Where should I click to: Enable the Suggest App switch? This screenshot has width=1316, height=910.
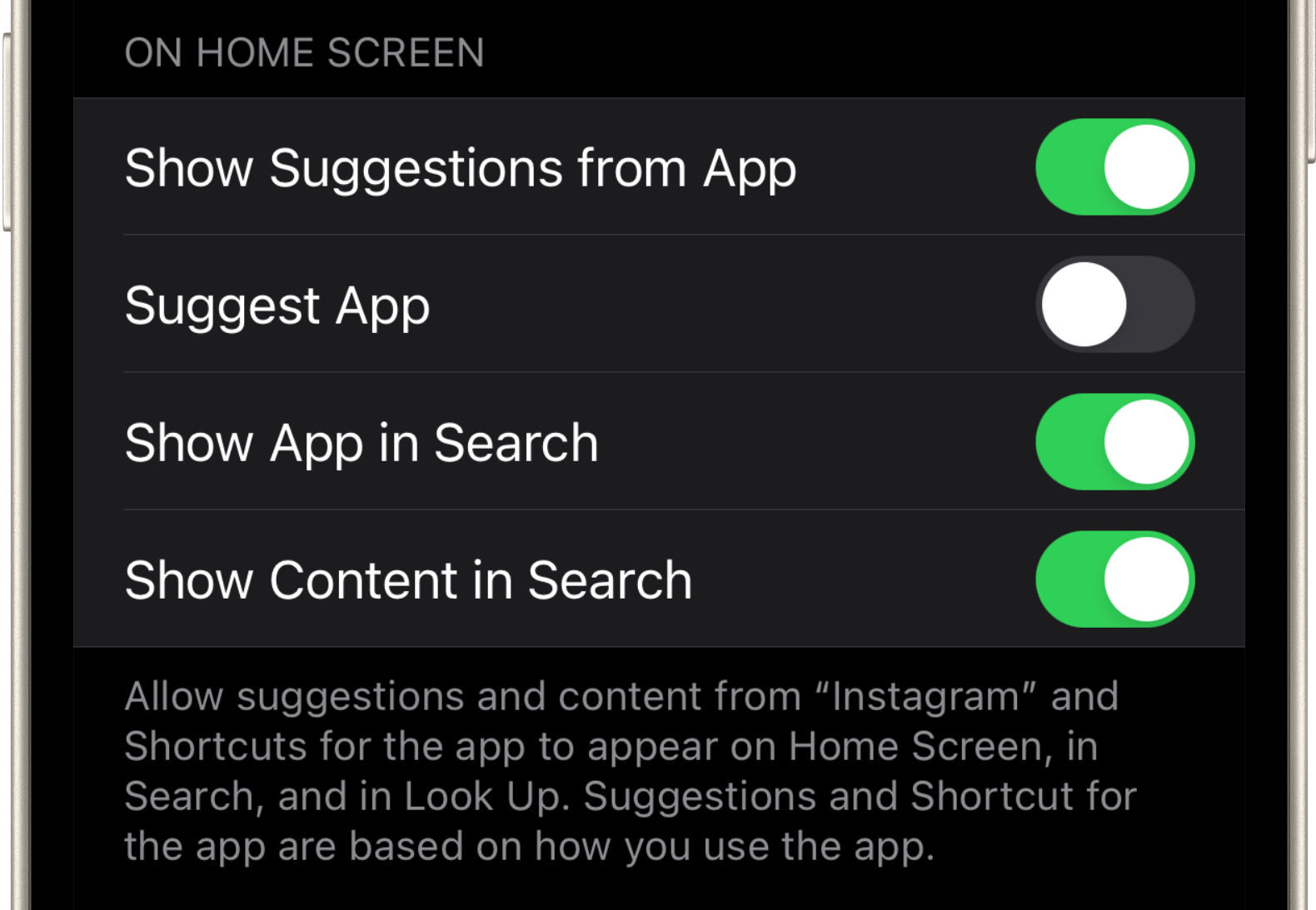1114,305
